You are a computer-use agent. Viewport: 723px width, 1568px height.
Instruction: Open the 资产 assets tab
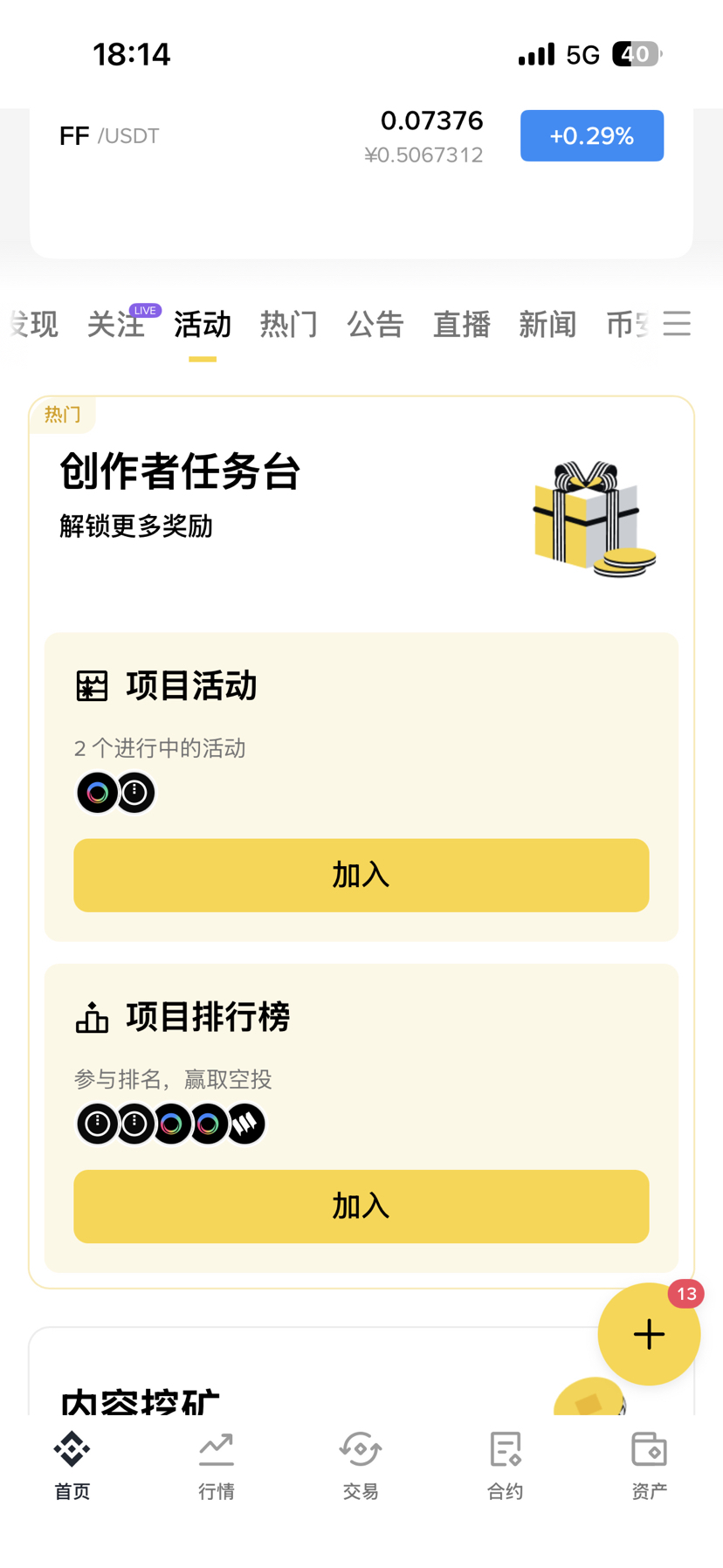pyautogui.click(x=649, y=1464)
